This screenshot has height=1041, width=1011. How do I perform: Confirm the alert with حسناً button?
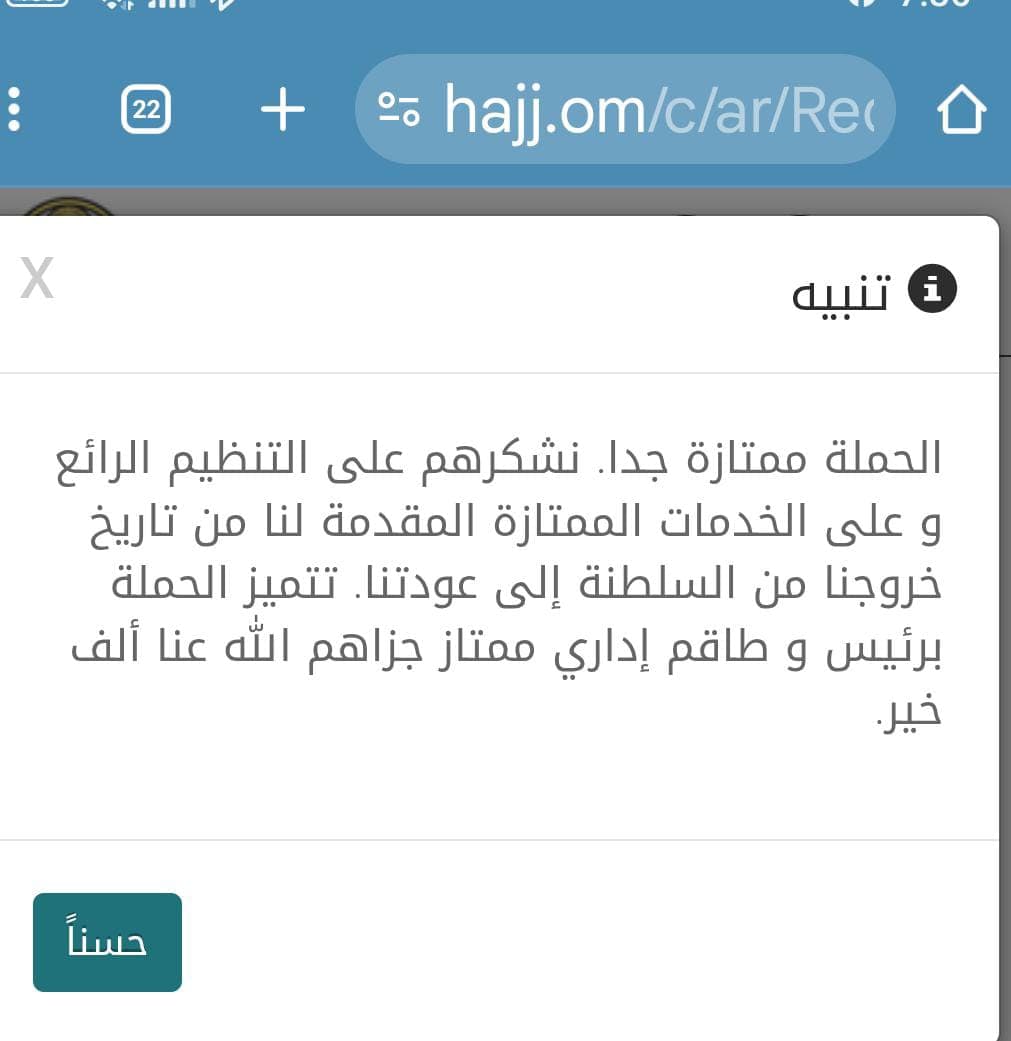[107, 942]
